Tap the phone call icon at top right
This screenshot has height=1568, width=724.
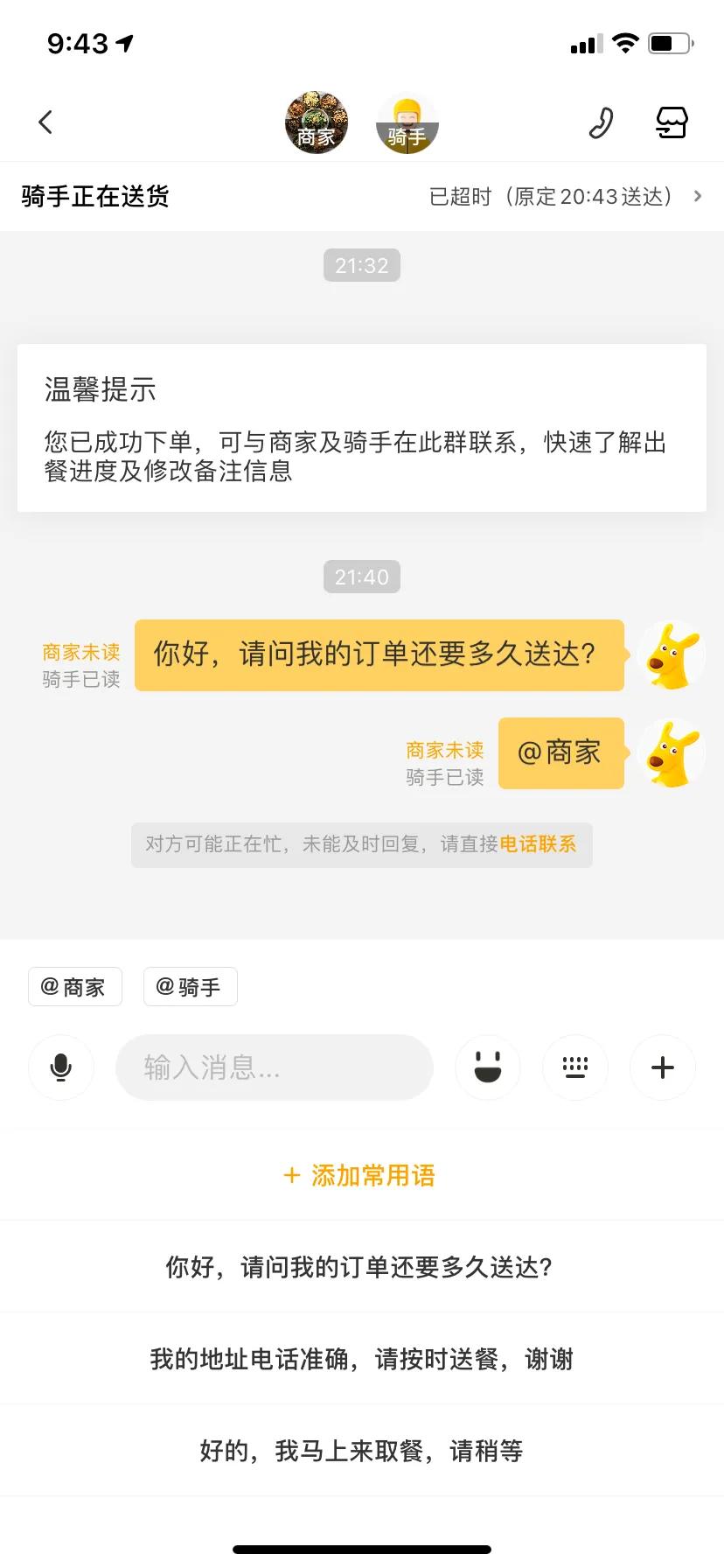600,122
